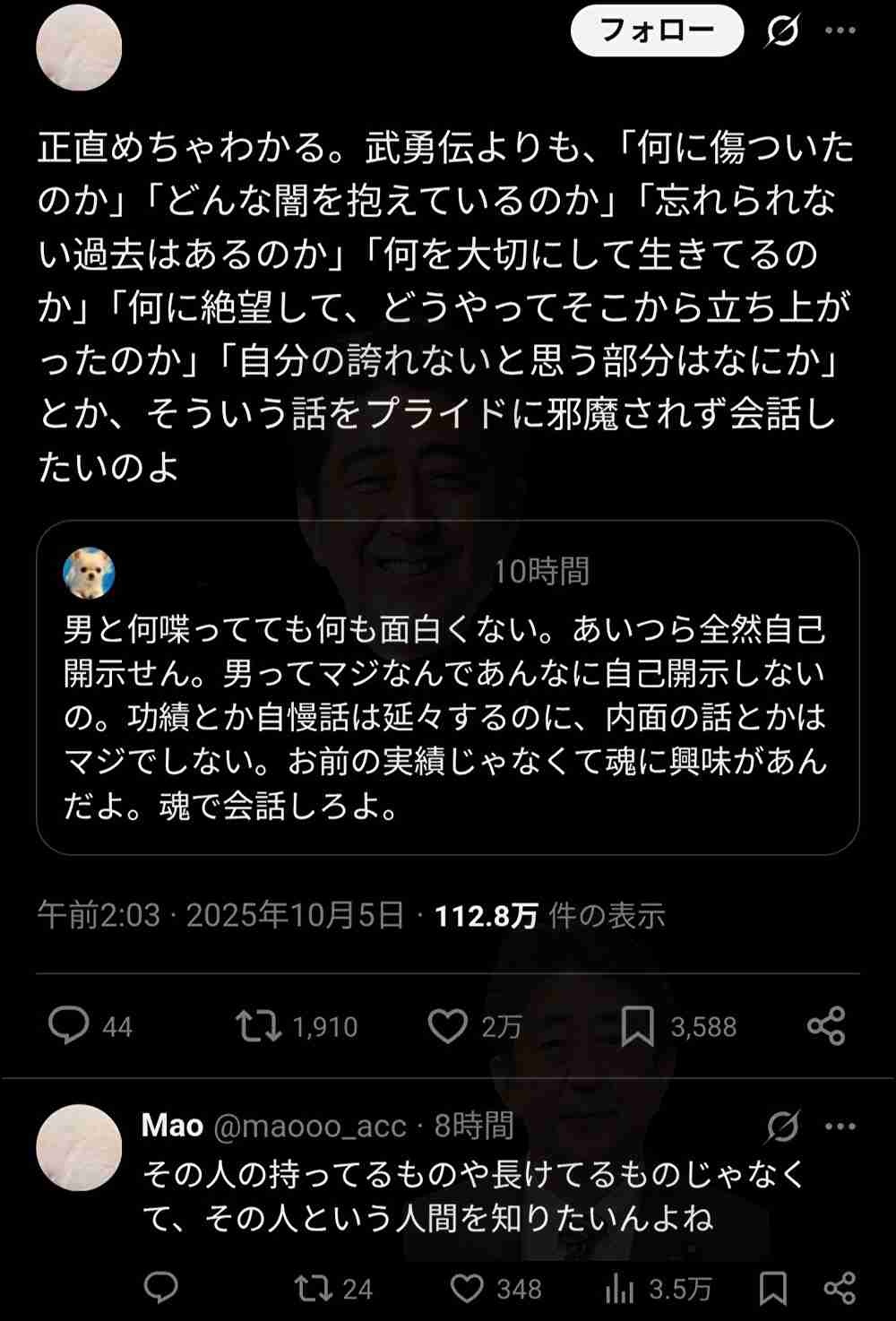Share the main post
The image size is (896, 1321).
click(x=826, y=1026)
